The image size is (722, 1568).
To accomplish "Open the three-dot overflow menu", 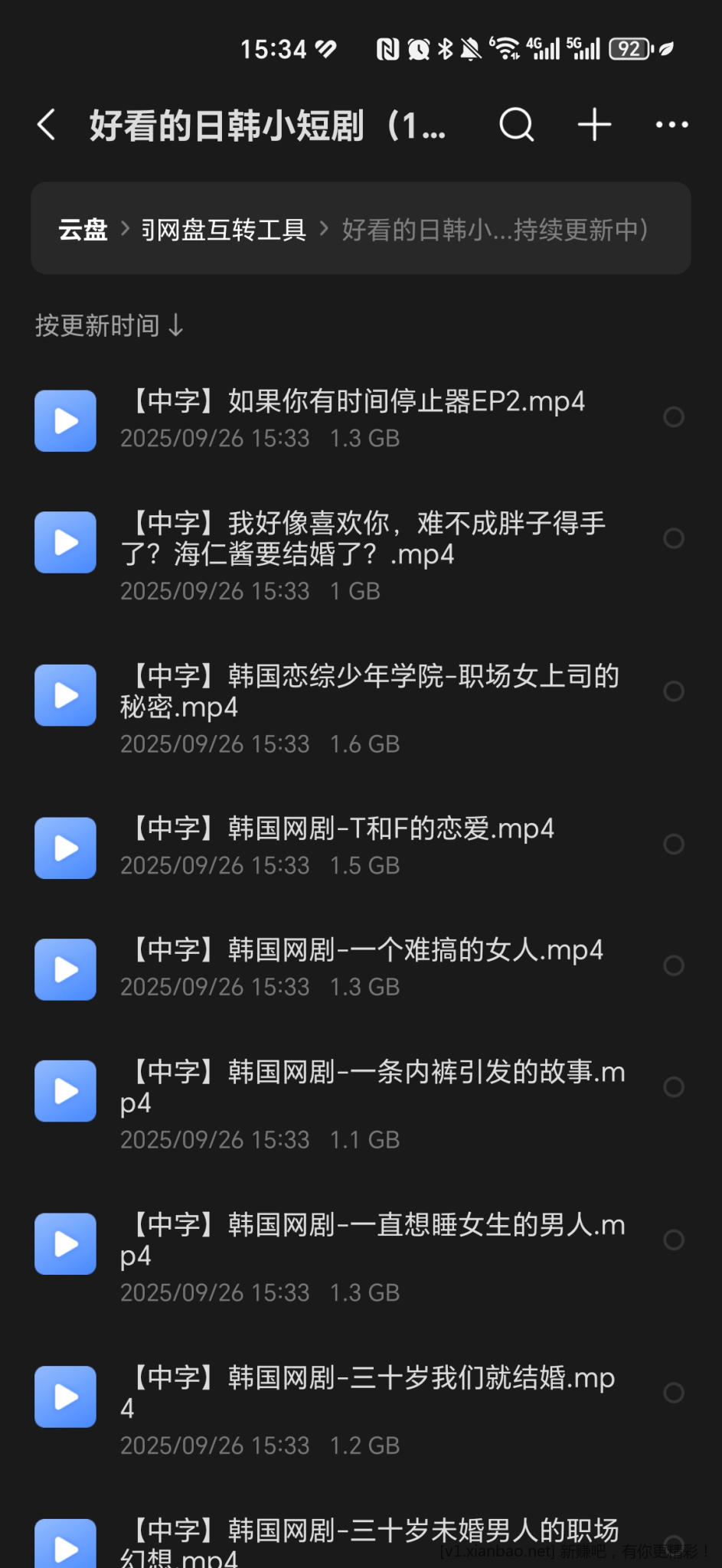I will 671,125.
